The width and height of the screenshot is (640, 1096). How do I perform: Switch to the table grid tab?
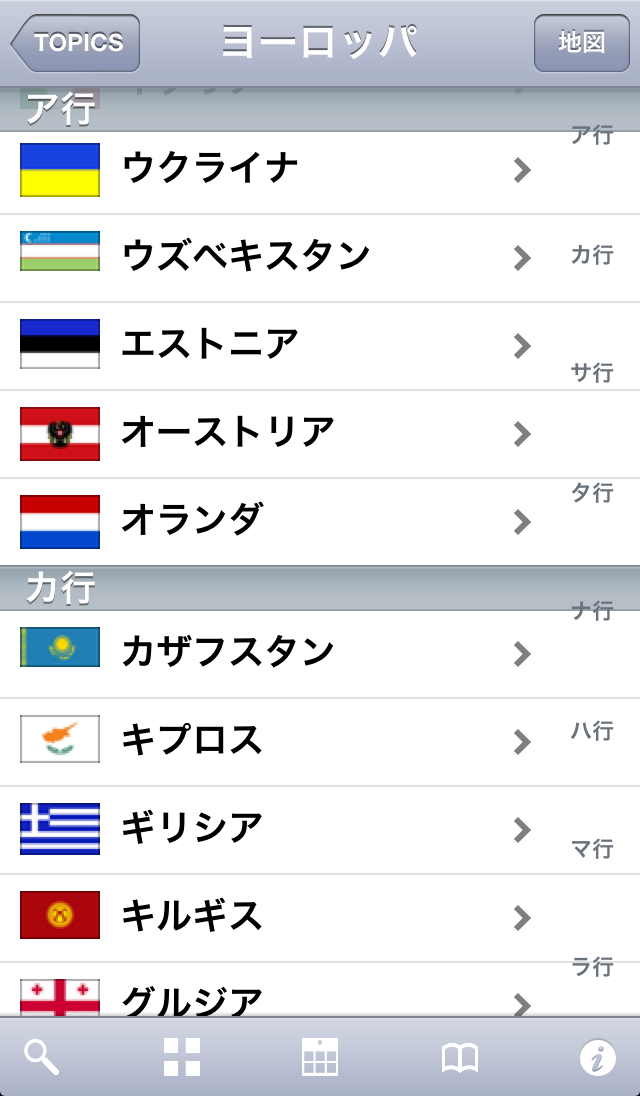(x=320, y=1057)
